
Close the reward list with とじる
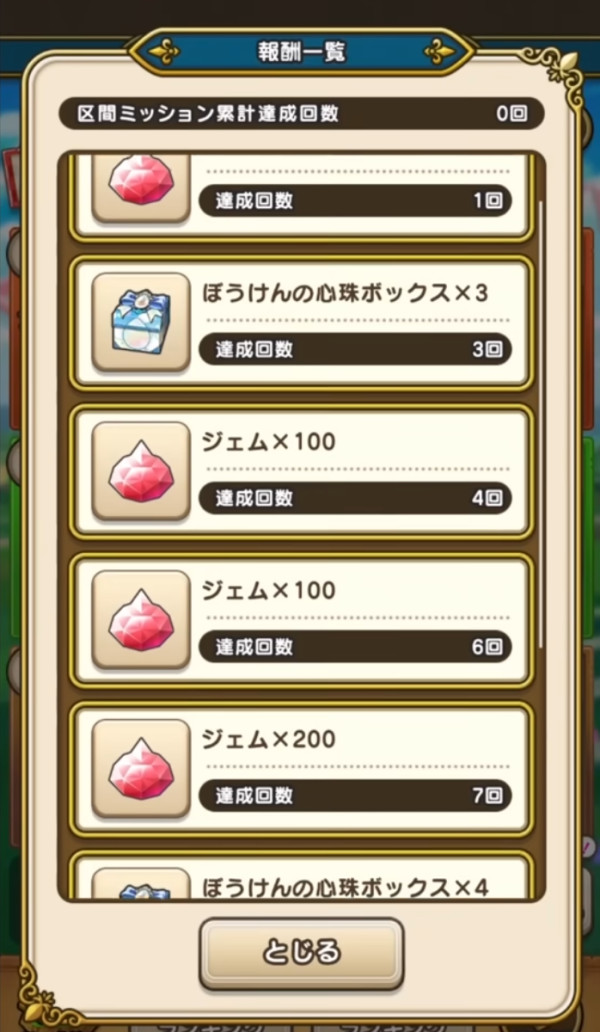pos(300,953)
